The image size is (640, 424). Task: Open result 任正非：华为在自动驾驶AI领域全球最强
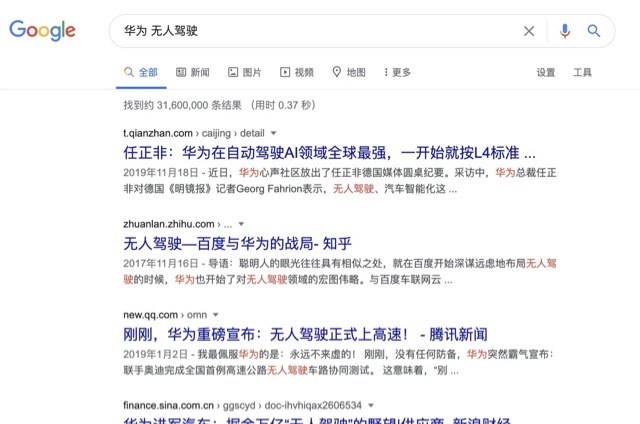coord(329,154)
